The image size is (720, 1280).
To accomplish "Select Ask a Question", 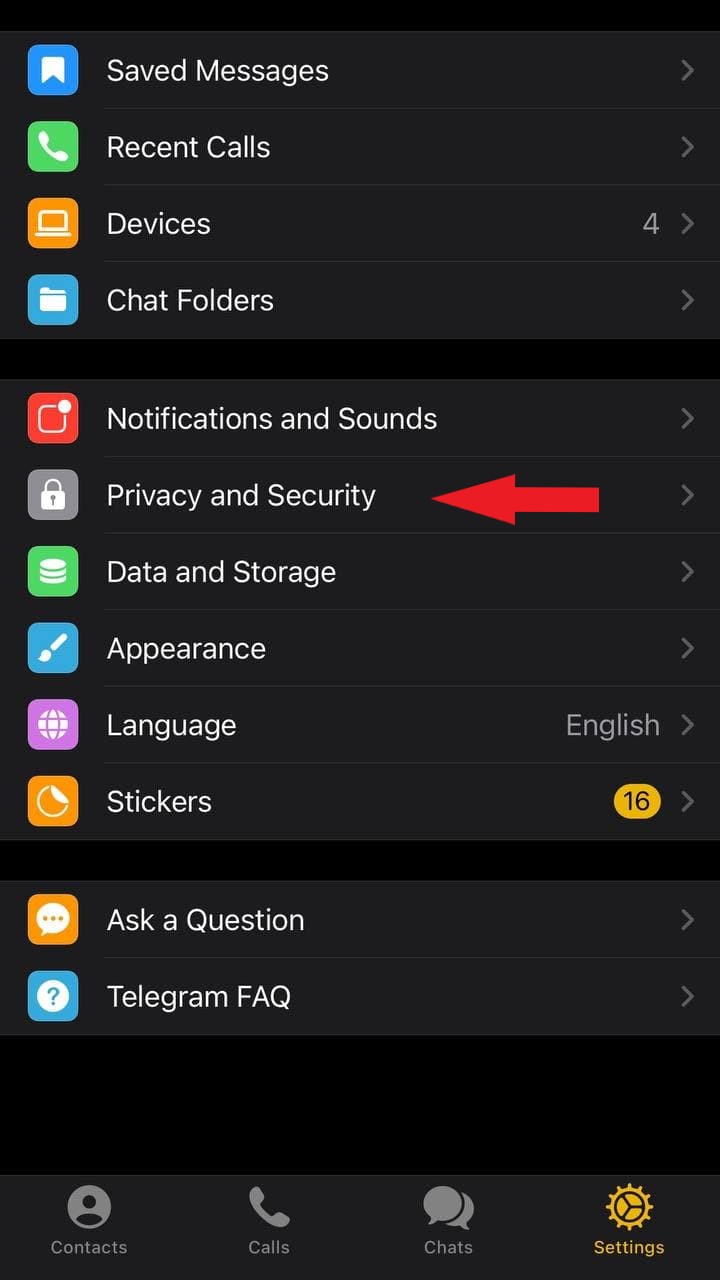I will pos(360,919).
